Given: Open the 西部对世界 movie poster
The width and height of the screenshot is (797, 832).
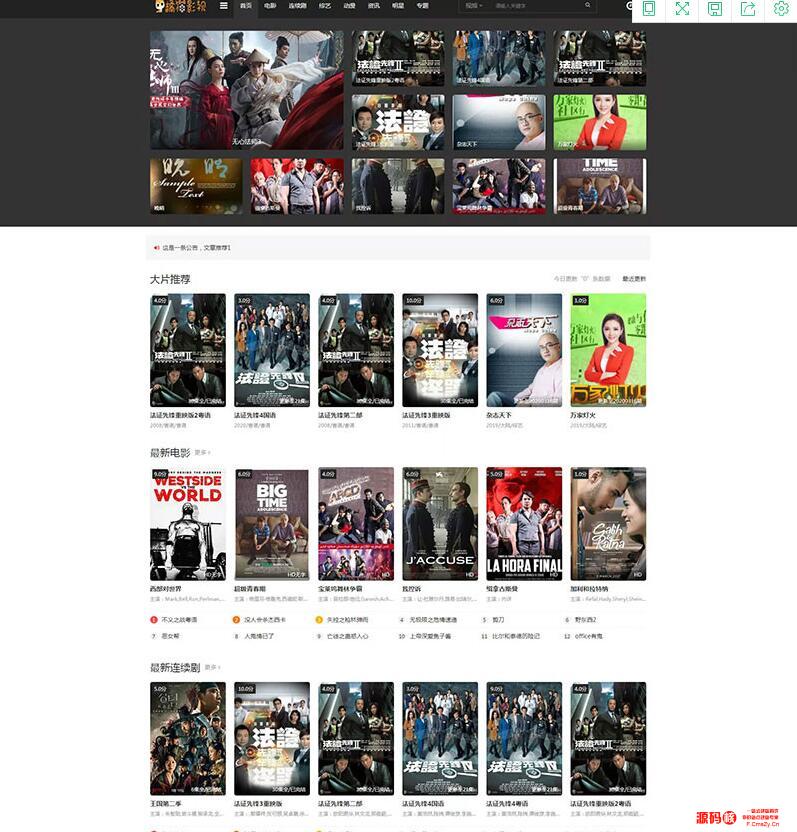Looking at the screenshot, I should coord(188,524).
